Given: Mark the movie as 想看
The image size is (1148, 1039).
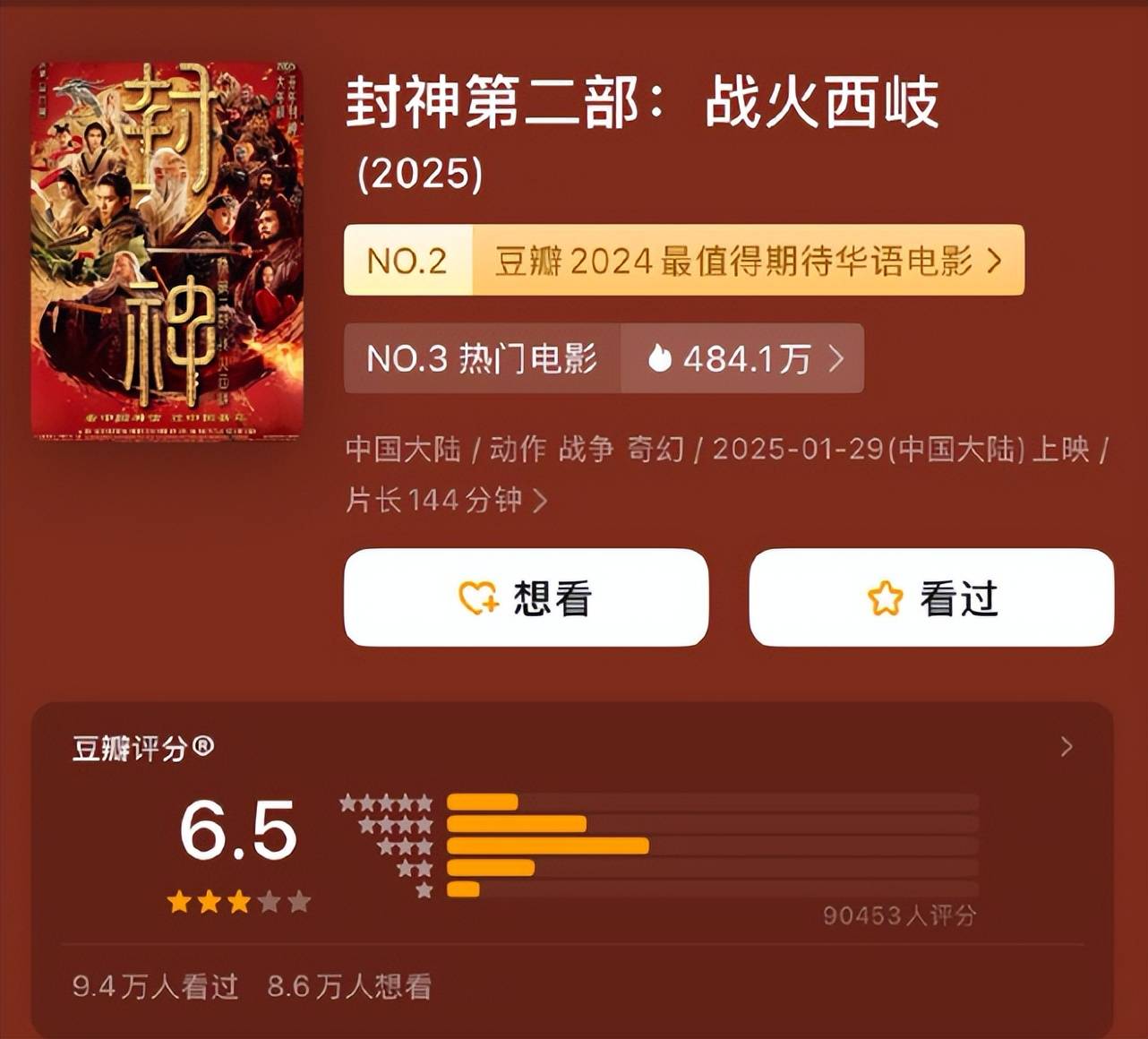Looking at the screenshot, I should click(x=526, y=597).
